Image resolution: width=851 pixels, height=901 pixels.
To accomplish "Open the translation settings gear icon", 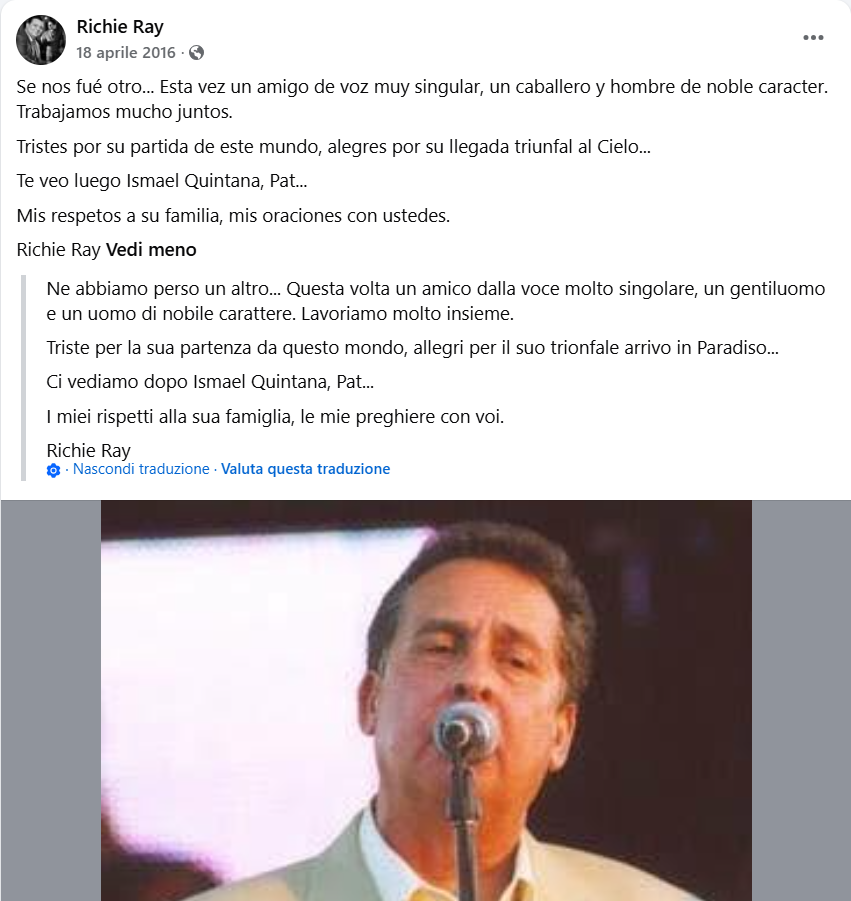I will click(x=53, y=470).
